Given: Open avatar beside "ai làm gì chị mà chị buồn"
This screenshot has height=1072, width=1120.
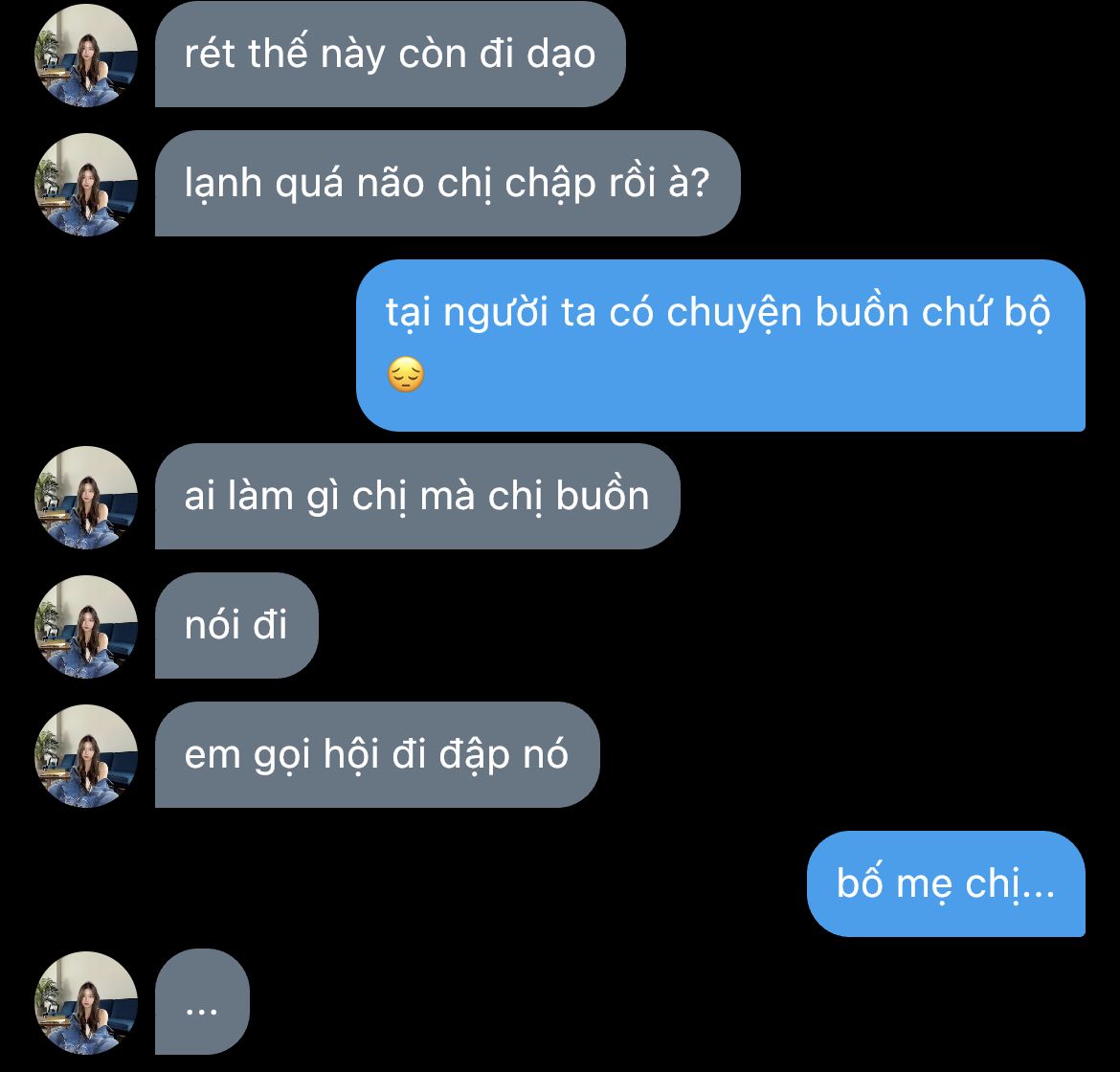Looking at the screenshot, I should pyautogui.click(x=86, y=497).
